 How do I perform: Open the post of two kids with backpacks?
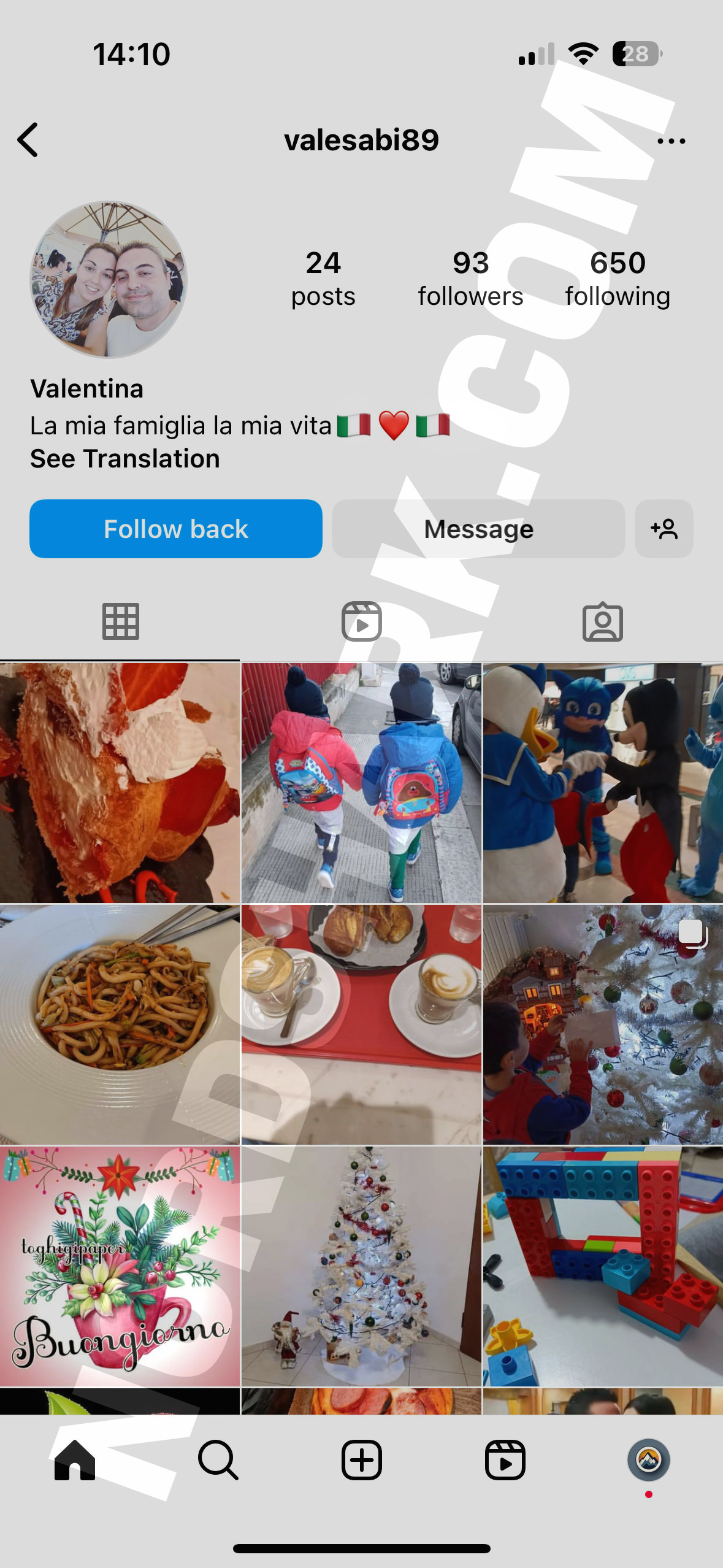[361, 783]
